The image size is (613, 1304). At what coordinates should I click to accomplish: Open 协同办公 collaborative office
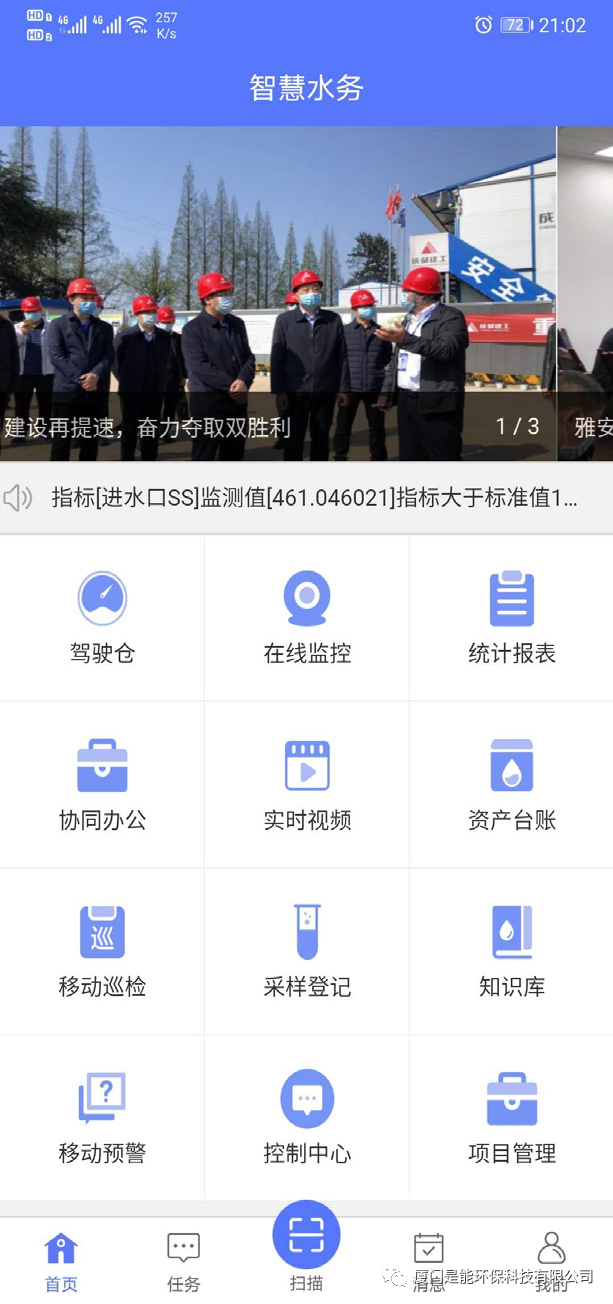tap(102, 785)
